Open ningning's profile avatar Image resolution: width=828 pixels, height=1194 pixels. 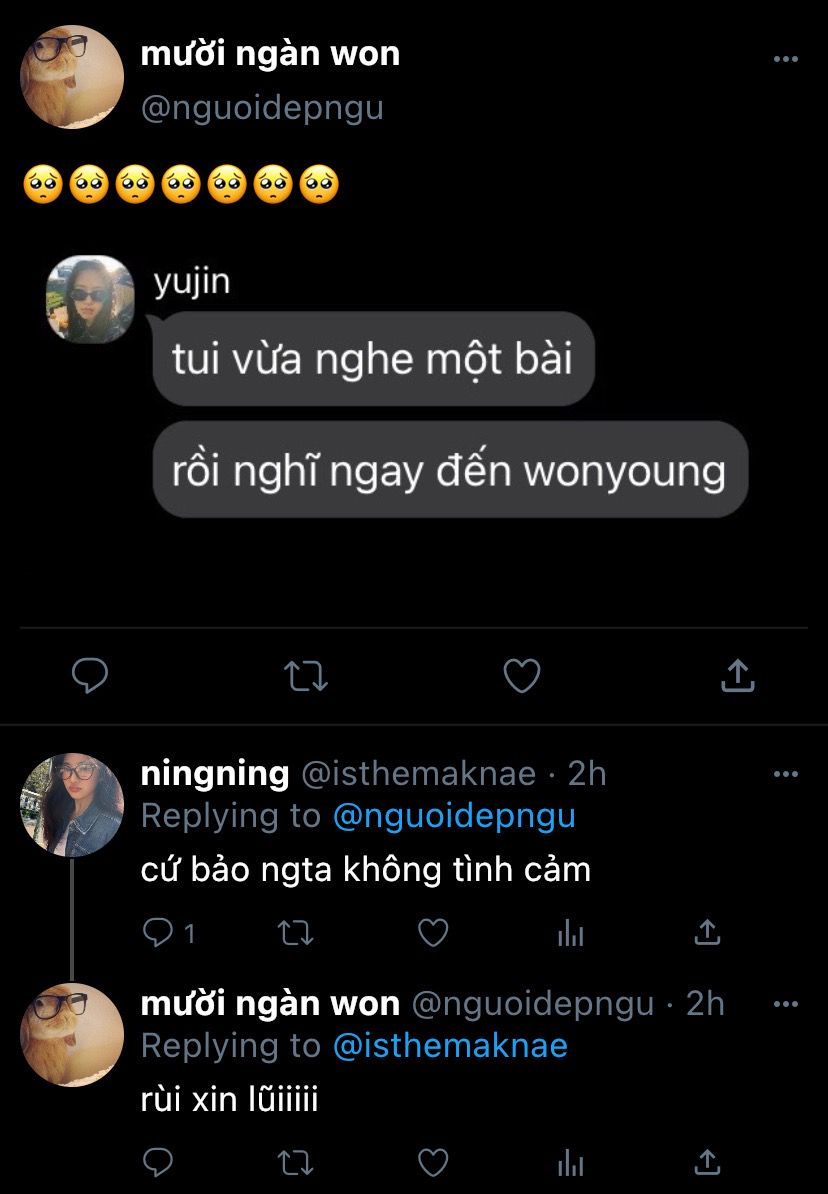click(72, 805)
